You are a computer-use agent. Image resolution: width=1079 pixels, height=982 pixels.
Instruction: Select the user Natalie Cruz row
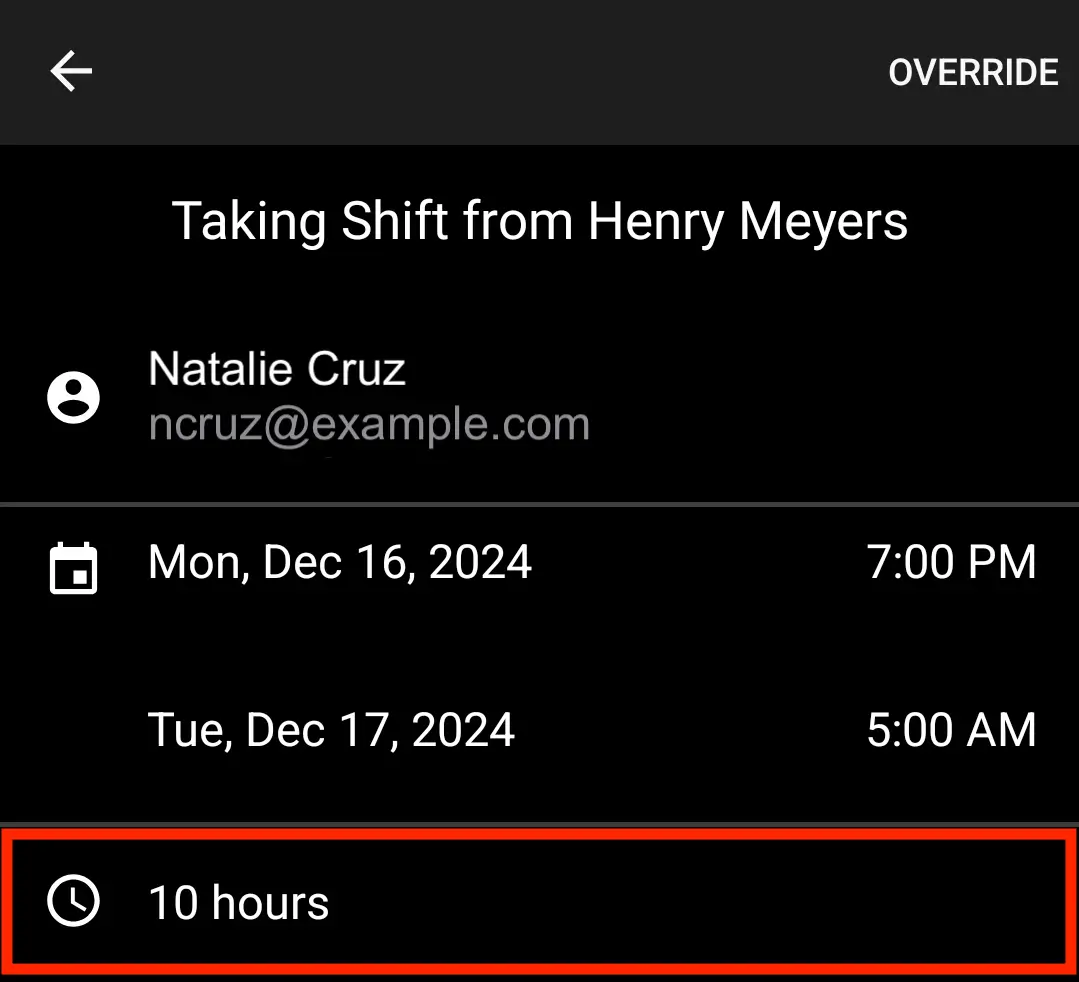(368, 397)
